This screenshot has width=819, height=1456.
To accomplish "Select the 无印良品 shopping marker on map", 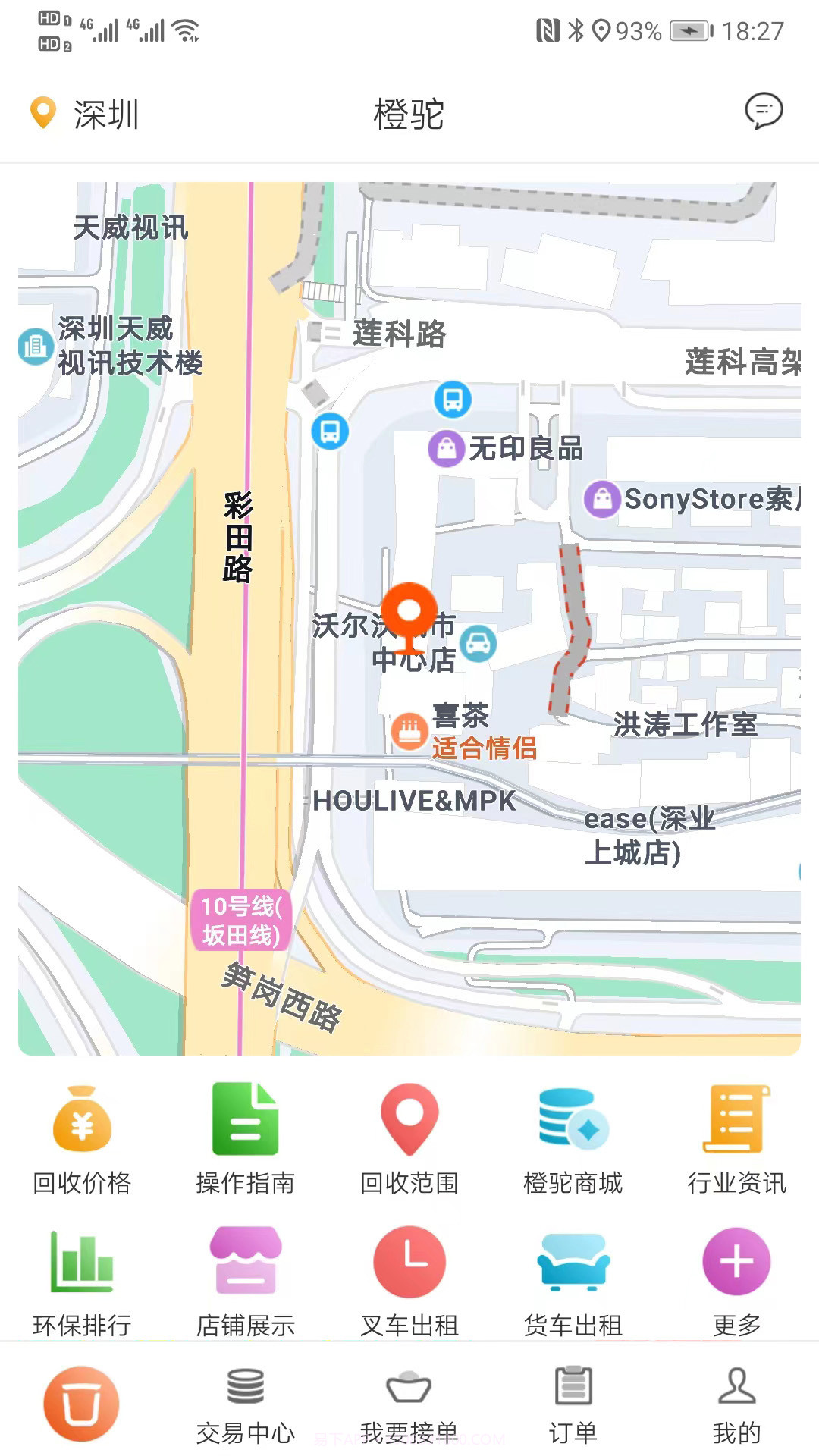I will pos(447,447).
